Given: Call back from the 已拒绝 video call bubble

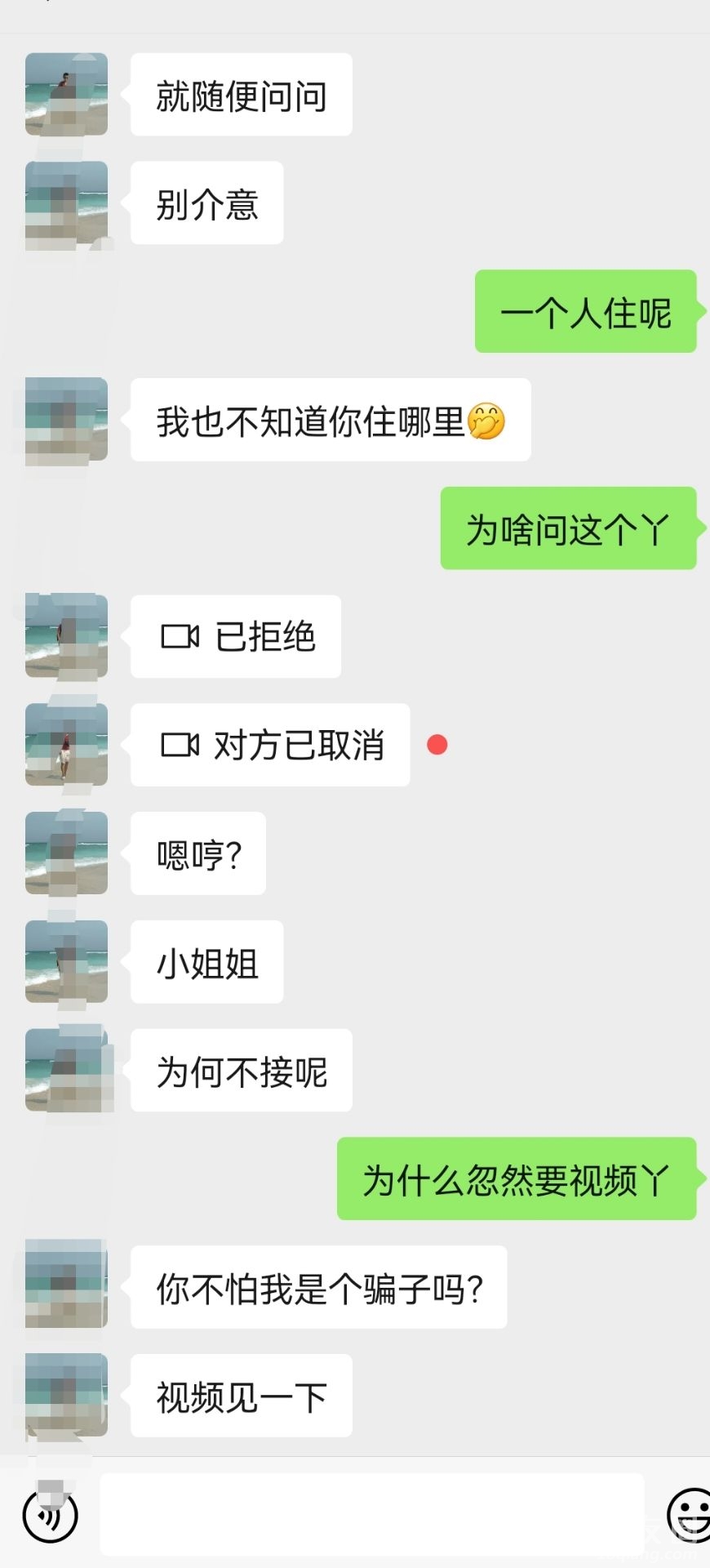Looking at the screenshot, I should click(x=236, y=636).
